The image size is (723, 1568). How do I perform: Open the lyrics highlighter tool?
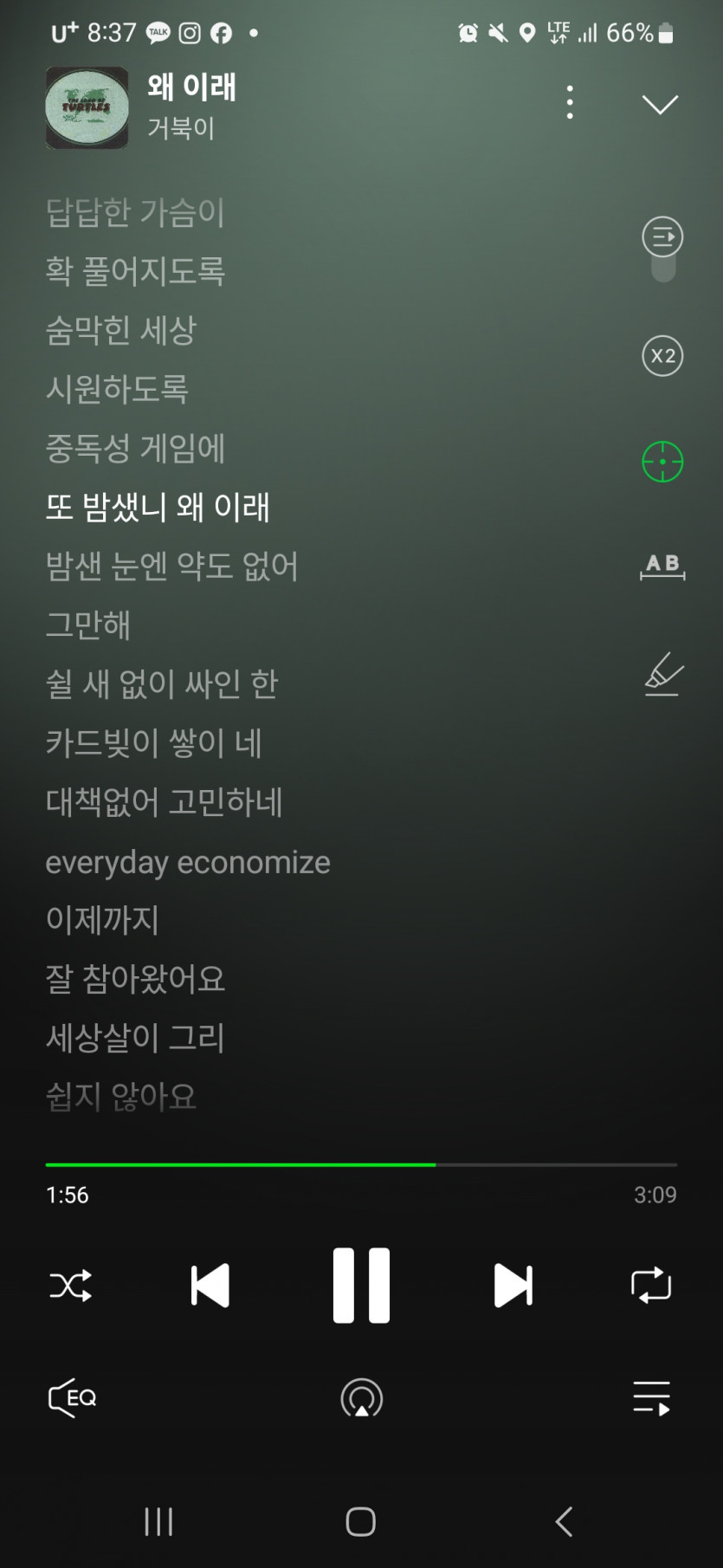[663, 675]
